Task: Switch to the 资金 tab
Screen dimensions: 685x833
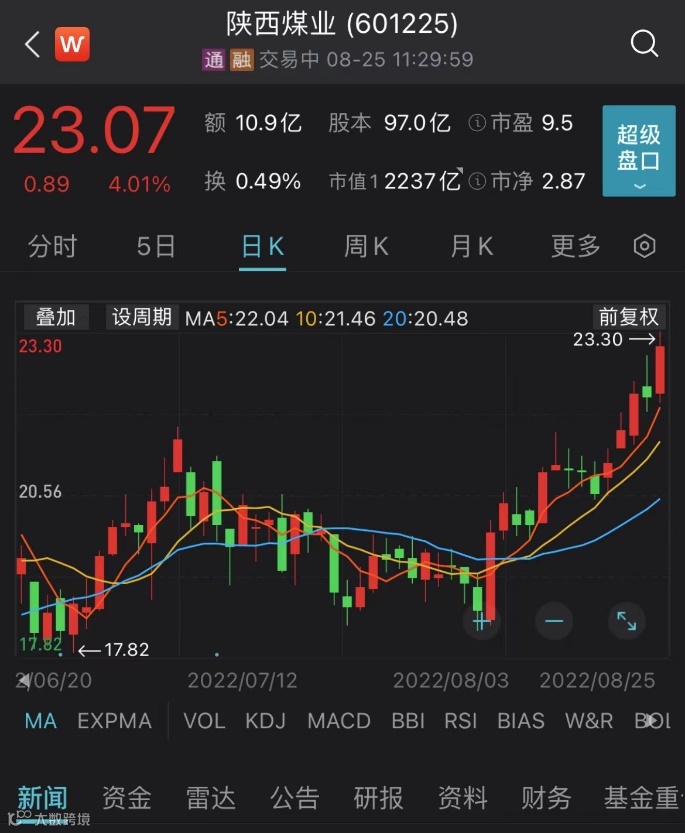Action: 127,797
